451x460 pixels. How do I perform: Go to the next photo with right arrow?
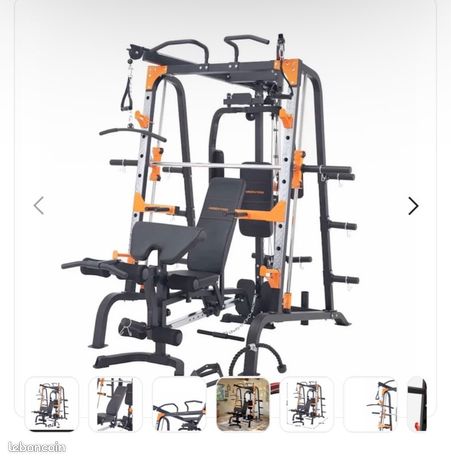(413, 206)
